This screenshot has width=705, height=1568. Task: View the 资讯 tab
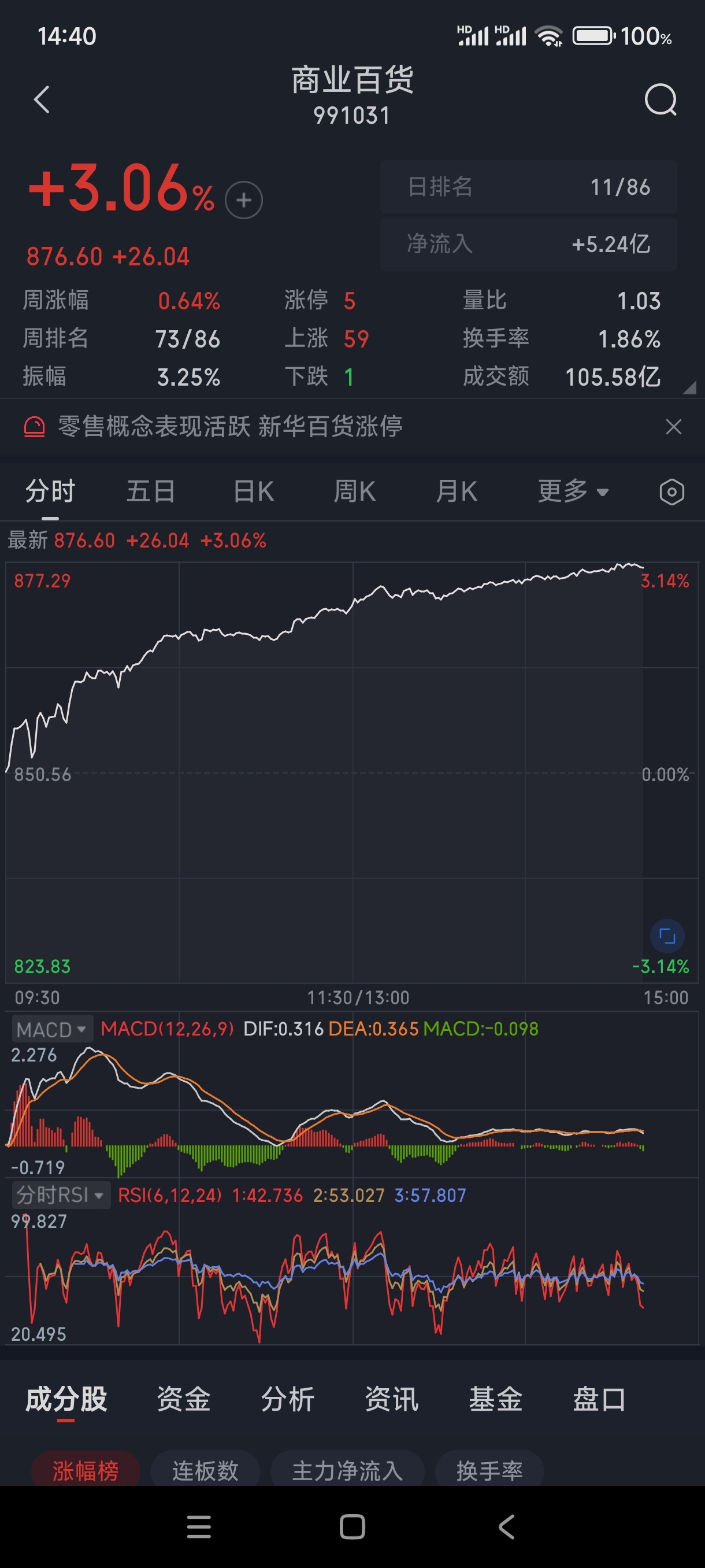392,1399
